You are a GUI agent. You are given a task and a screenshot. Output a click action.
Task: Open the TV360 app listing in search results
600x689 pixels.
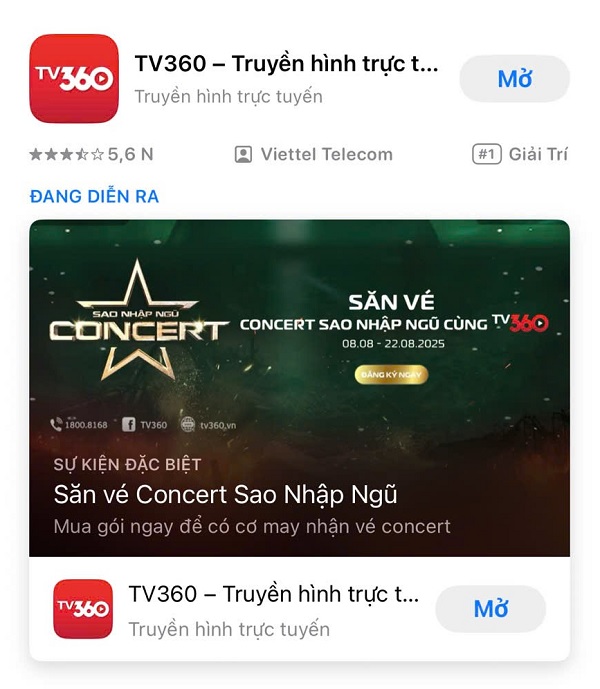[285, 65]
